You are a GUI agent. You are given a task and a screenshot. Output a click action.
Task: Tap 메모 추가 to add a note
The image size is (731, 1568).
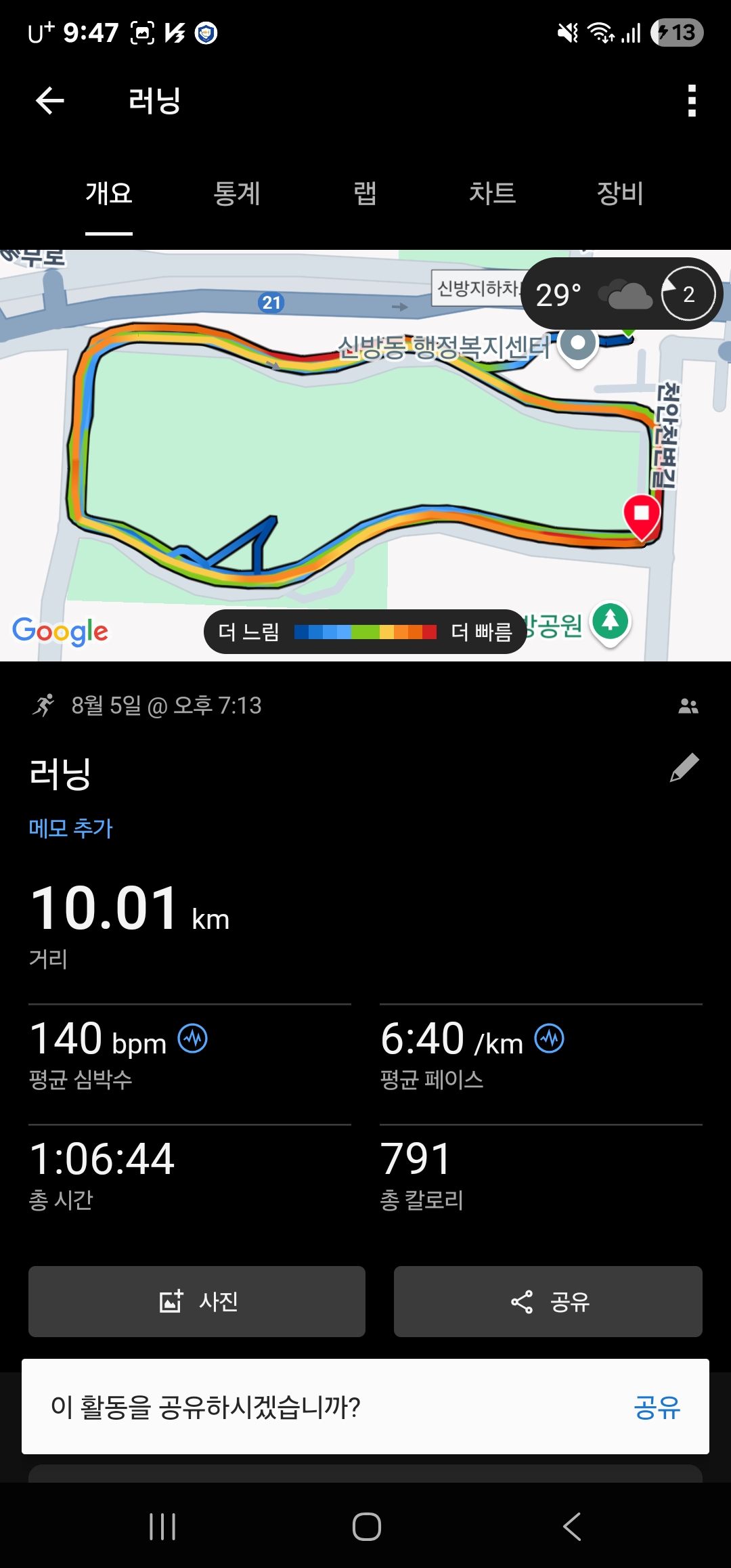(x=70, y=828)
